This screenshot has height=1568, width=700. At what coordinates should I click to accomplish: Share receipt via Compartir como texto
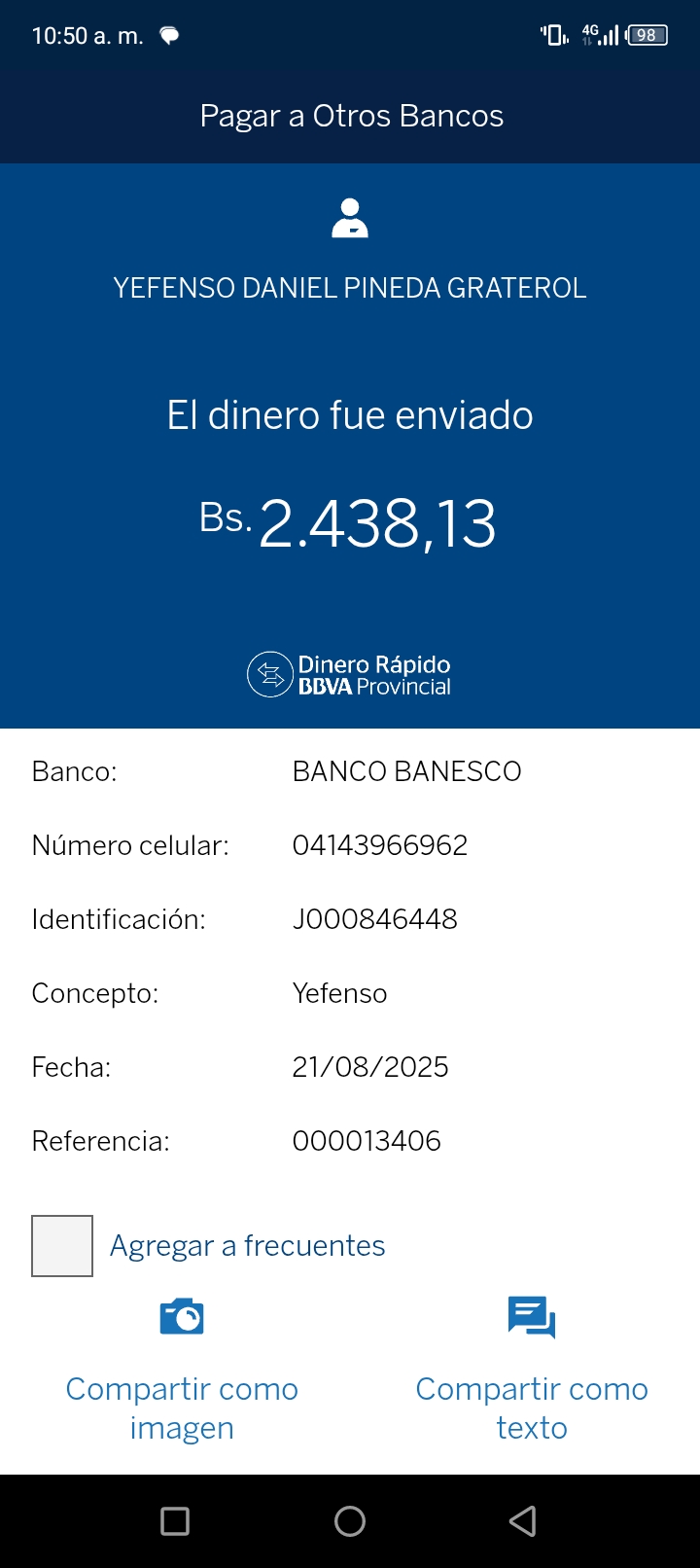531,1370
